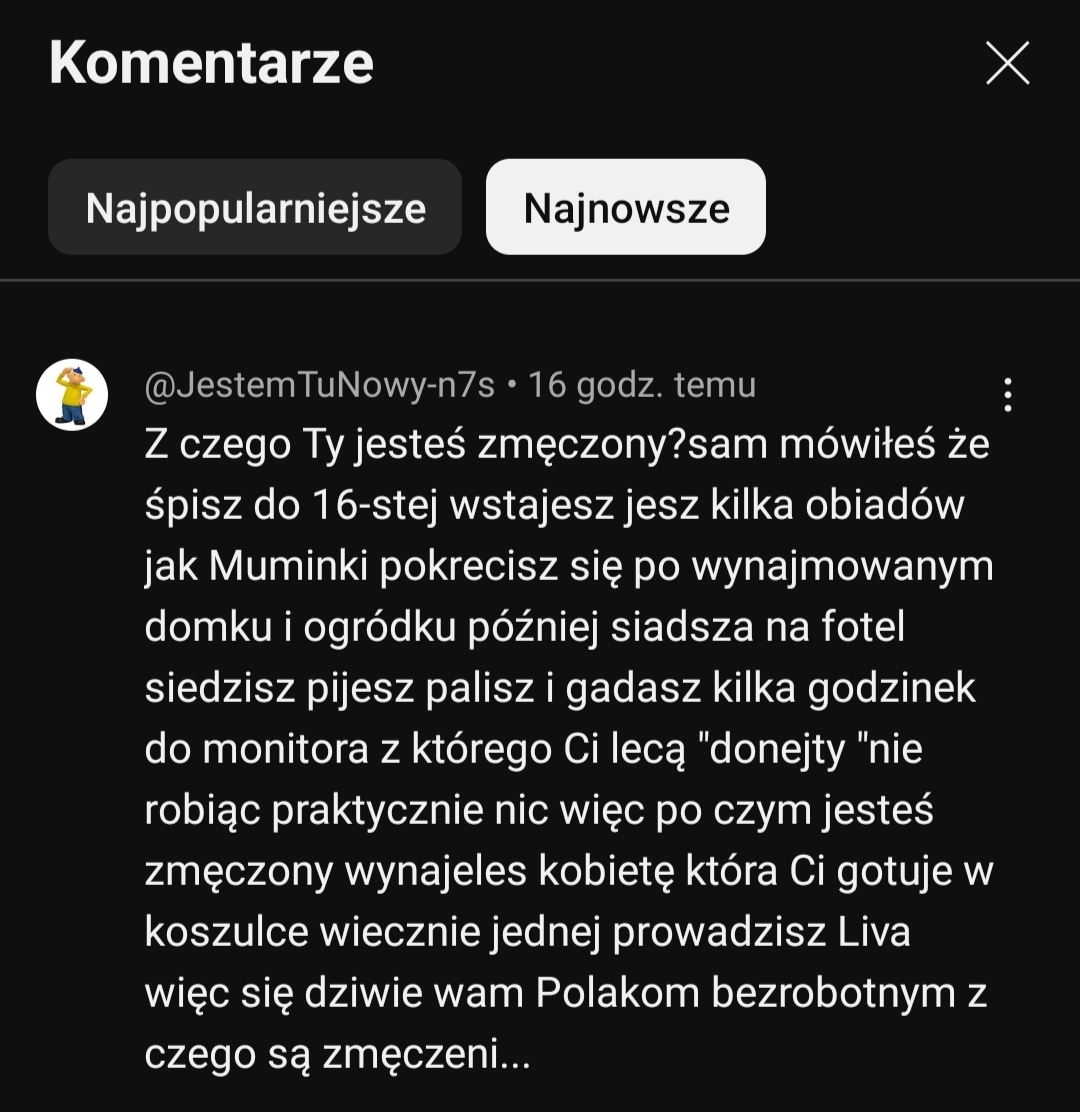Viewport: 1080px width, 1112px height.
Task: Sort comments by Najpopularniejsze
Action: 255,208
